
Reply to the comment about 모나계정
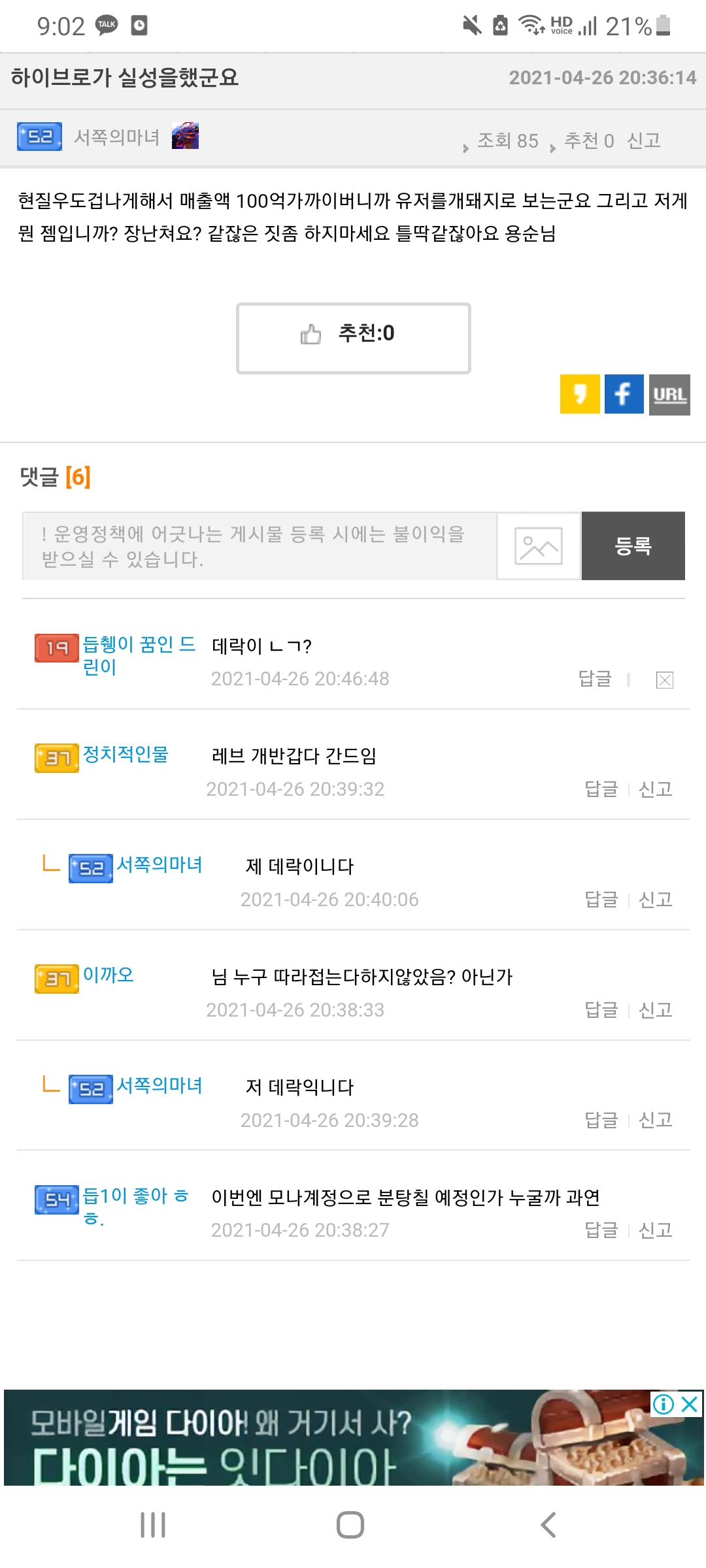click(601, 1230)
